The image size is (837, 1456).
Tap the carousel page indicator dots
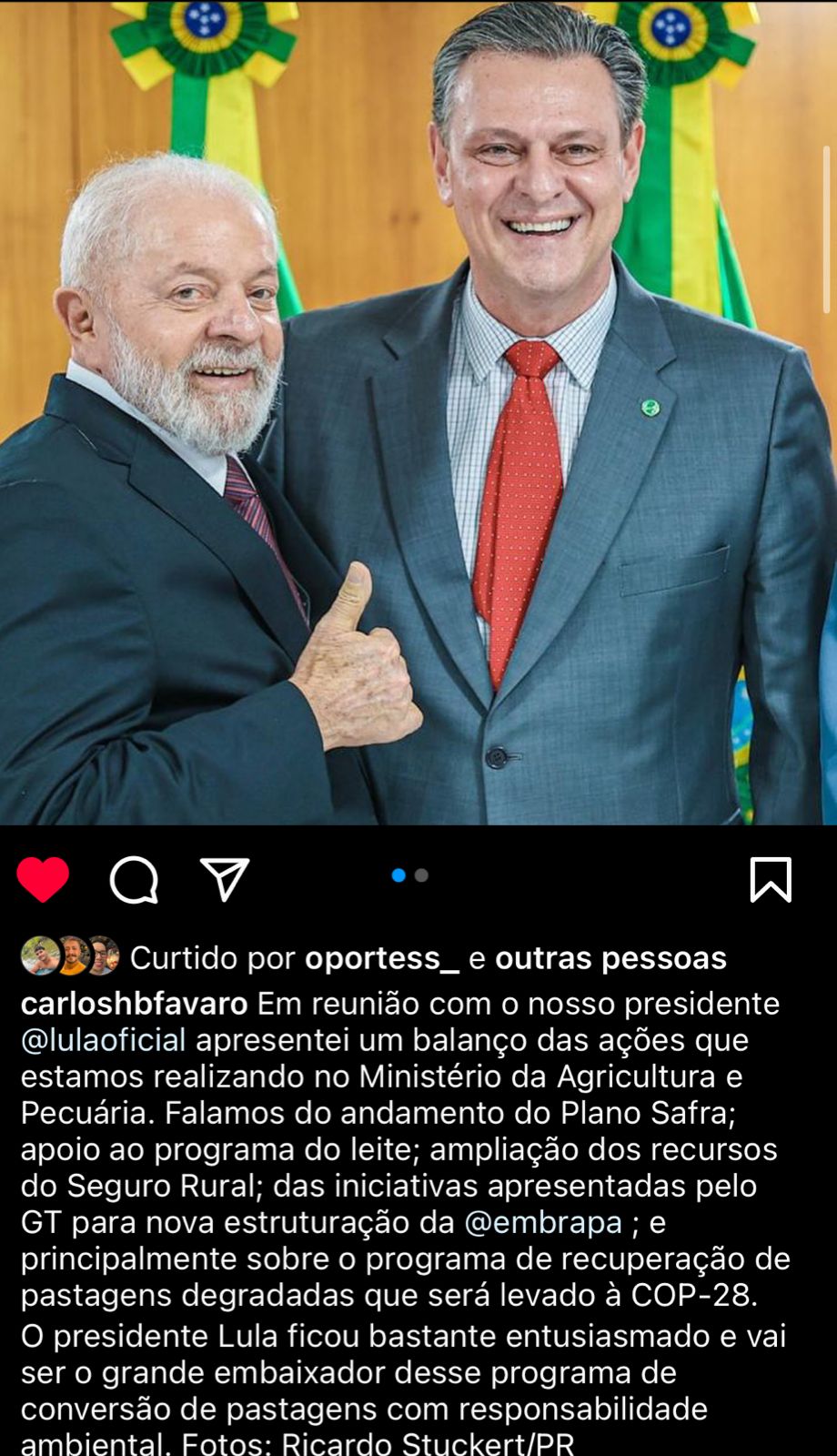pyautogui.click(x=409, y=875)
